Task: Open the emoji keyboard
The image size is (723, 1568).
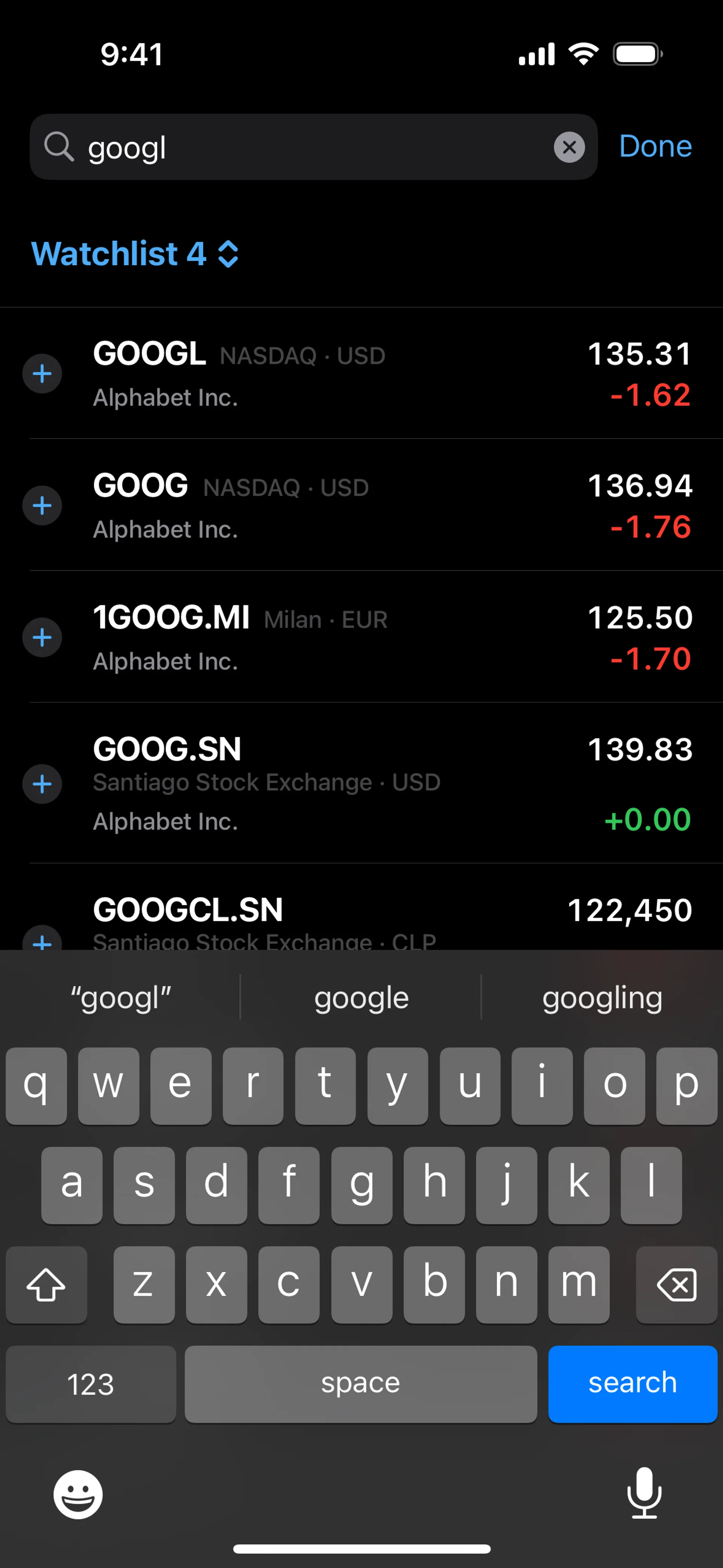Action: pos(78,1494)
